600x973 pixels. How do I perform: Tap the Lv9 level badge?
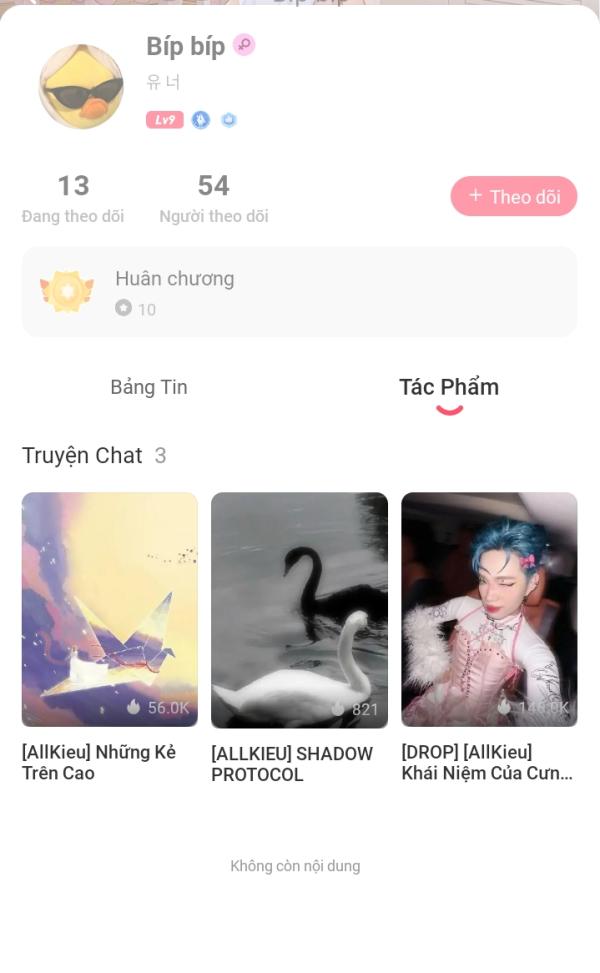click(164, 120)
